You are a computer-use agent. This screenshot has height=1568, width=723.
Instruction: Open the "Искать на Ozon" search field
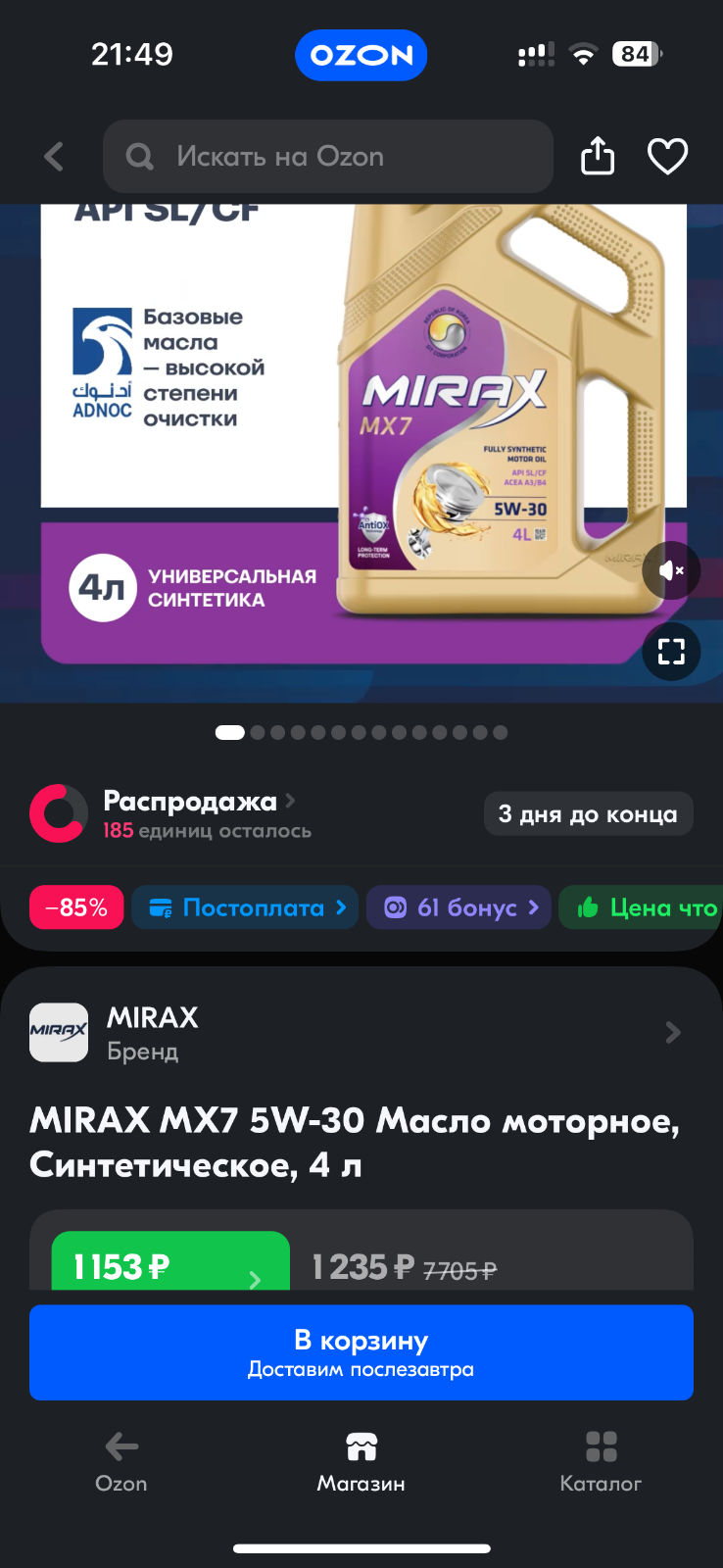pos(328,157)
